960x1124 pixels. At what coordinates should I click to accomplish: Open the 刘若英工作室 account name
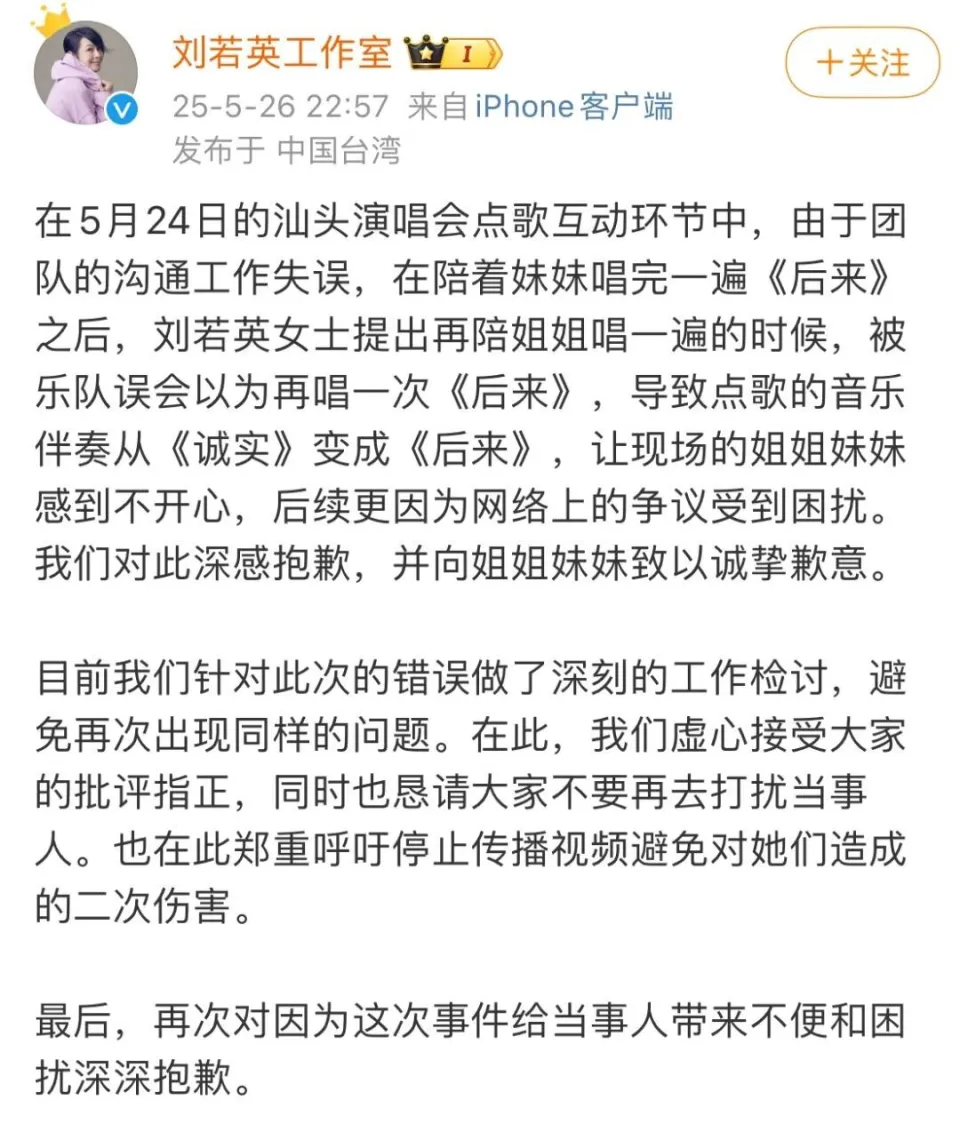click(x=282, y=52)
